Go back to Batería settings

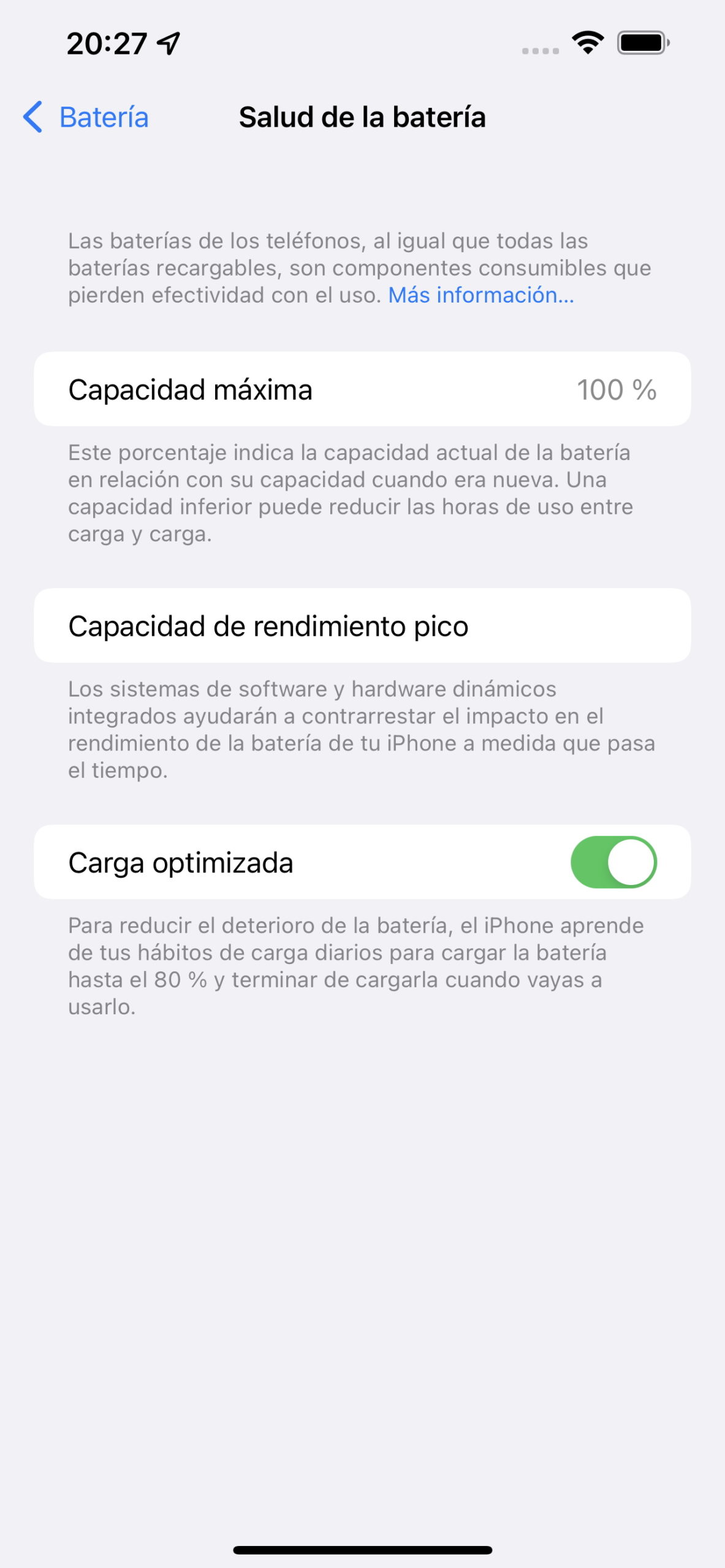(x=86, y=117)
